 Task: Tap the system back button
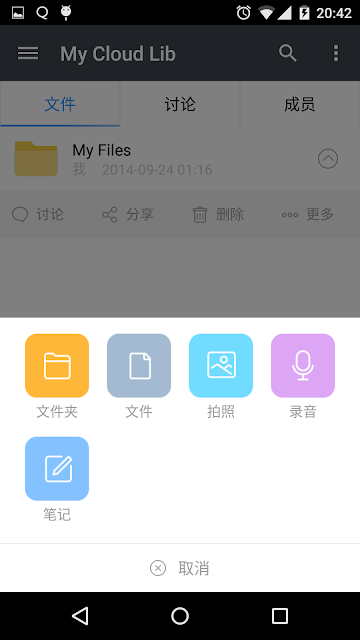point(80,616)
